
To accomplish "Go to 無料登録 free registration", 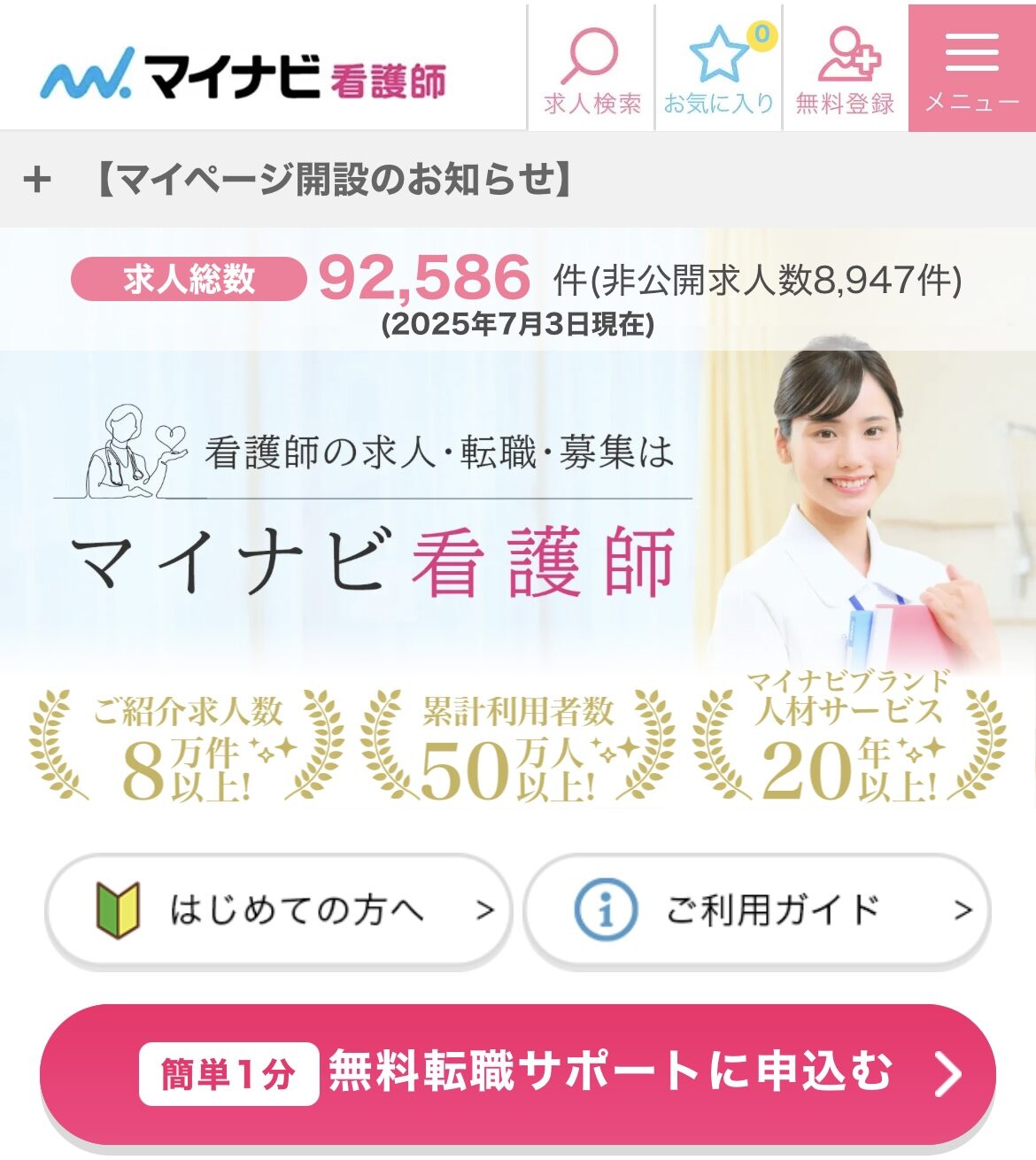I will (846, 69).
